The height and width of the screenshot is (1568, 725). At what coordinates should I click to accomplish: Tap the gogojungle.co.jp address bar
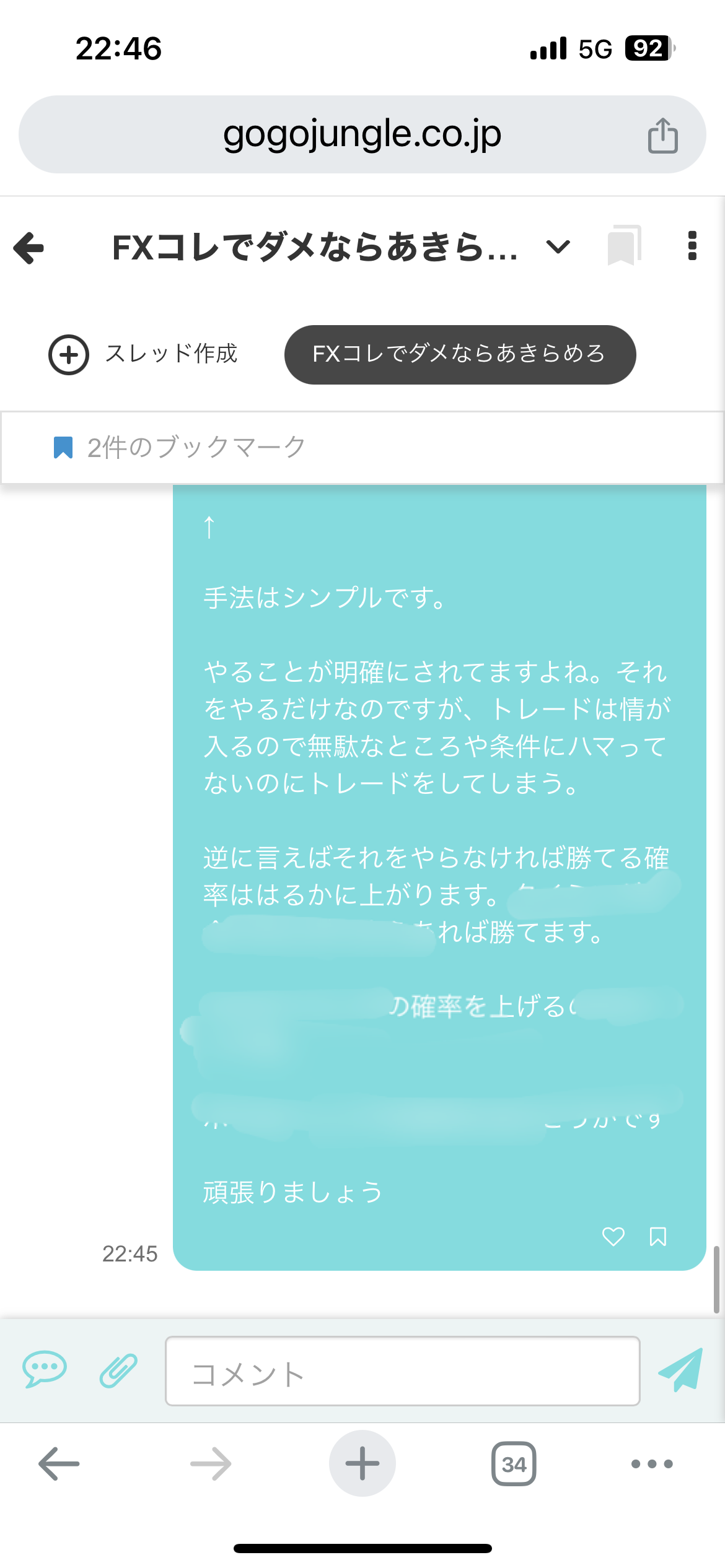point(362,134)
